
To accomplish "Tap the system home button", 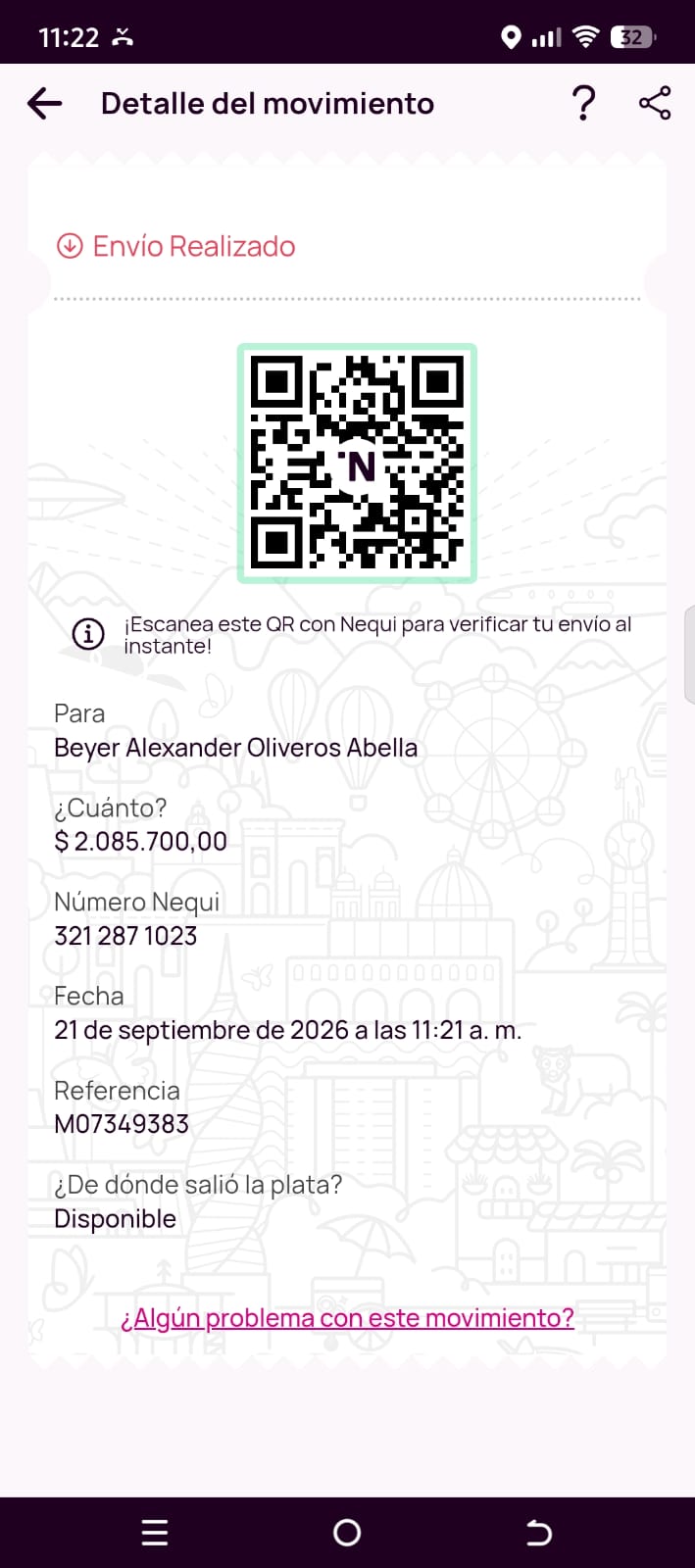I will point(347,1533).
